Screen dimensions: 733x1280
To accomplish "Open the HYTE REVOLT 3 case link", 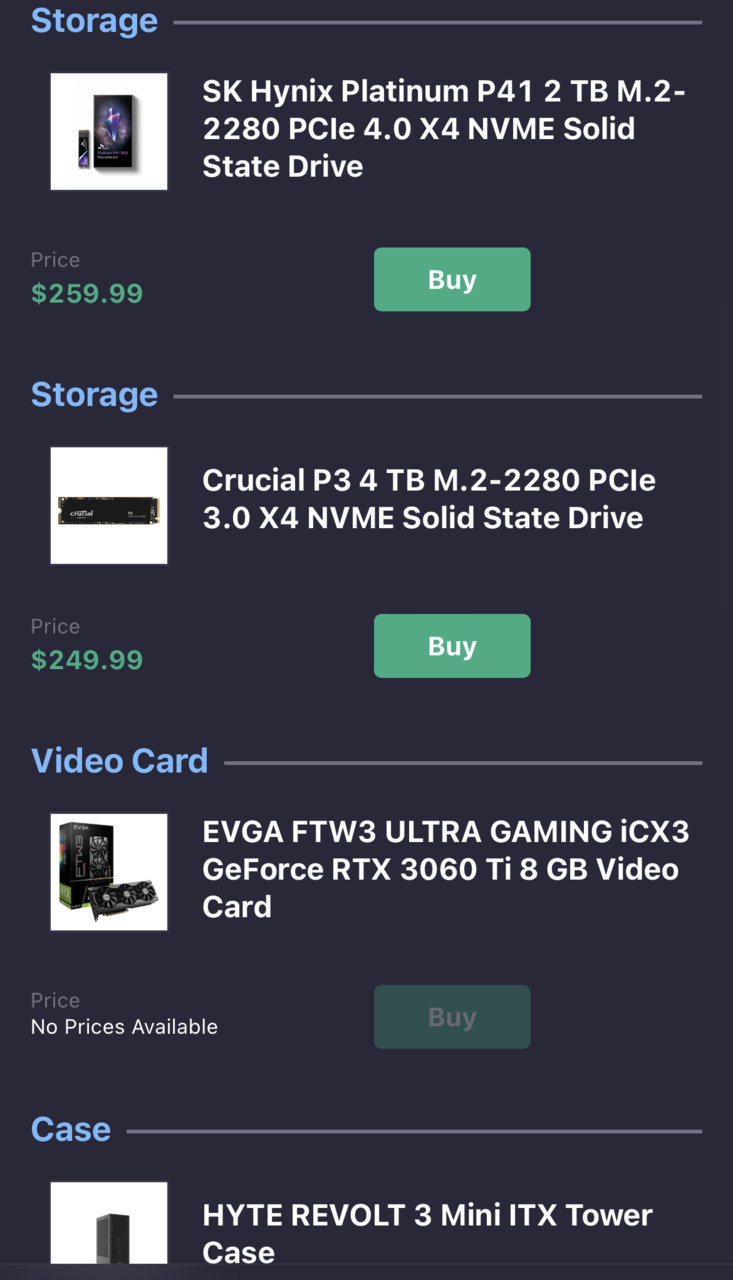I will tap(427, 1233).
